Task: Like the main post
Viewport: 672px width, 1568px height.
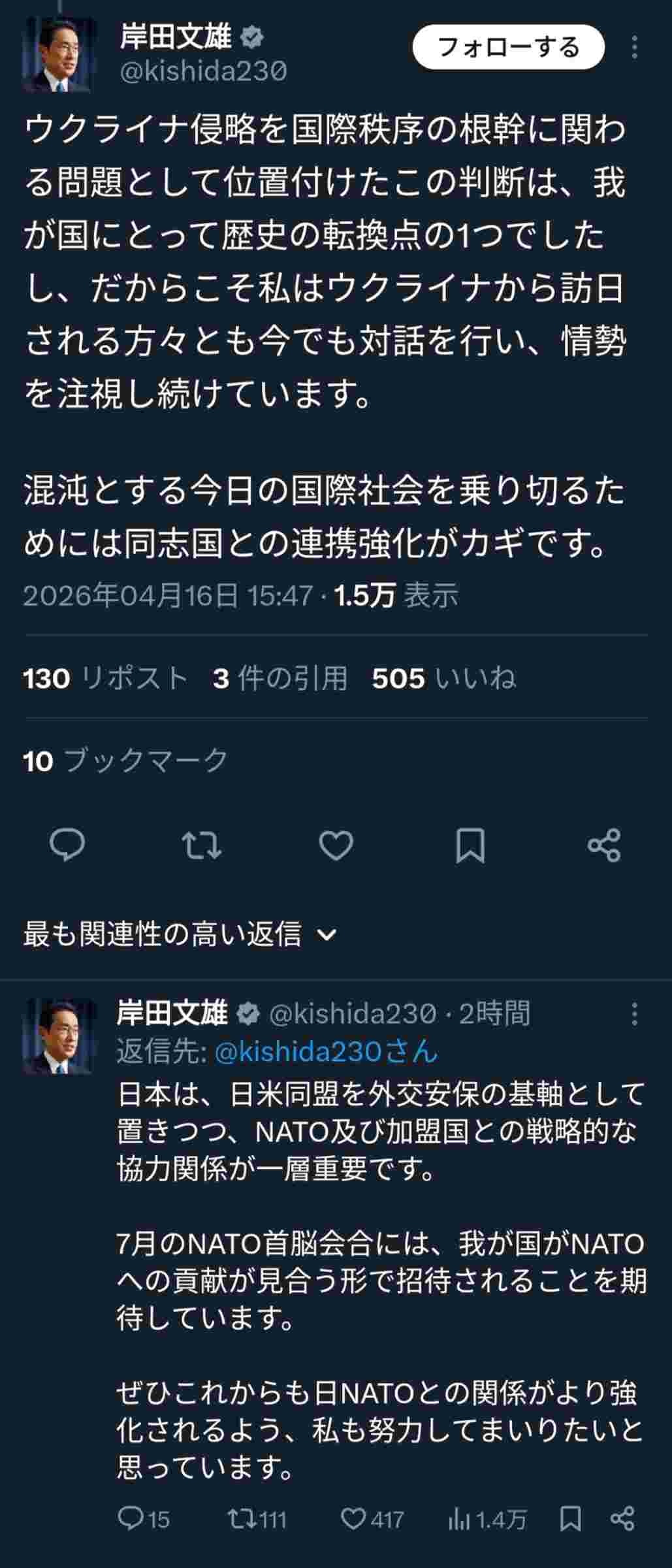Action: [336, 845]
